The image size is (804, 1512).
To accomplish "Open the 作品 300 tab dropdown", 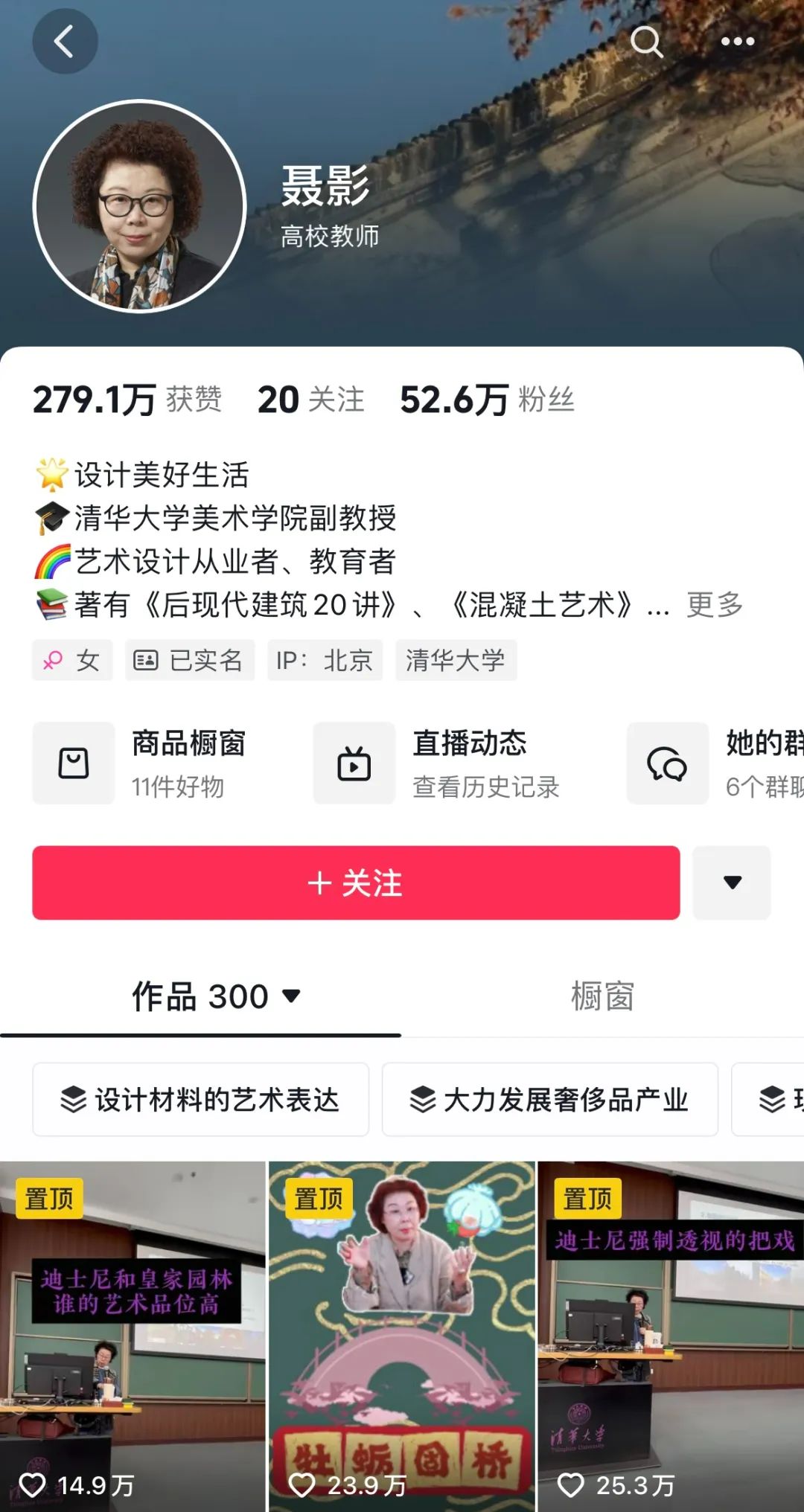I will tap(216, 996).
